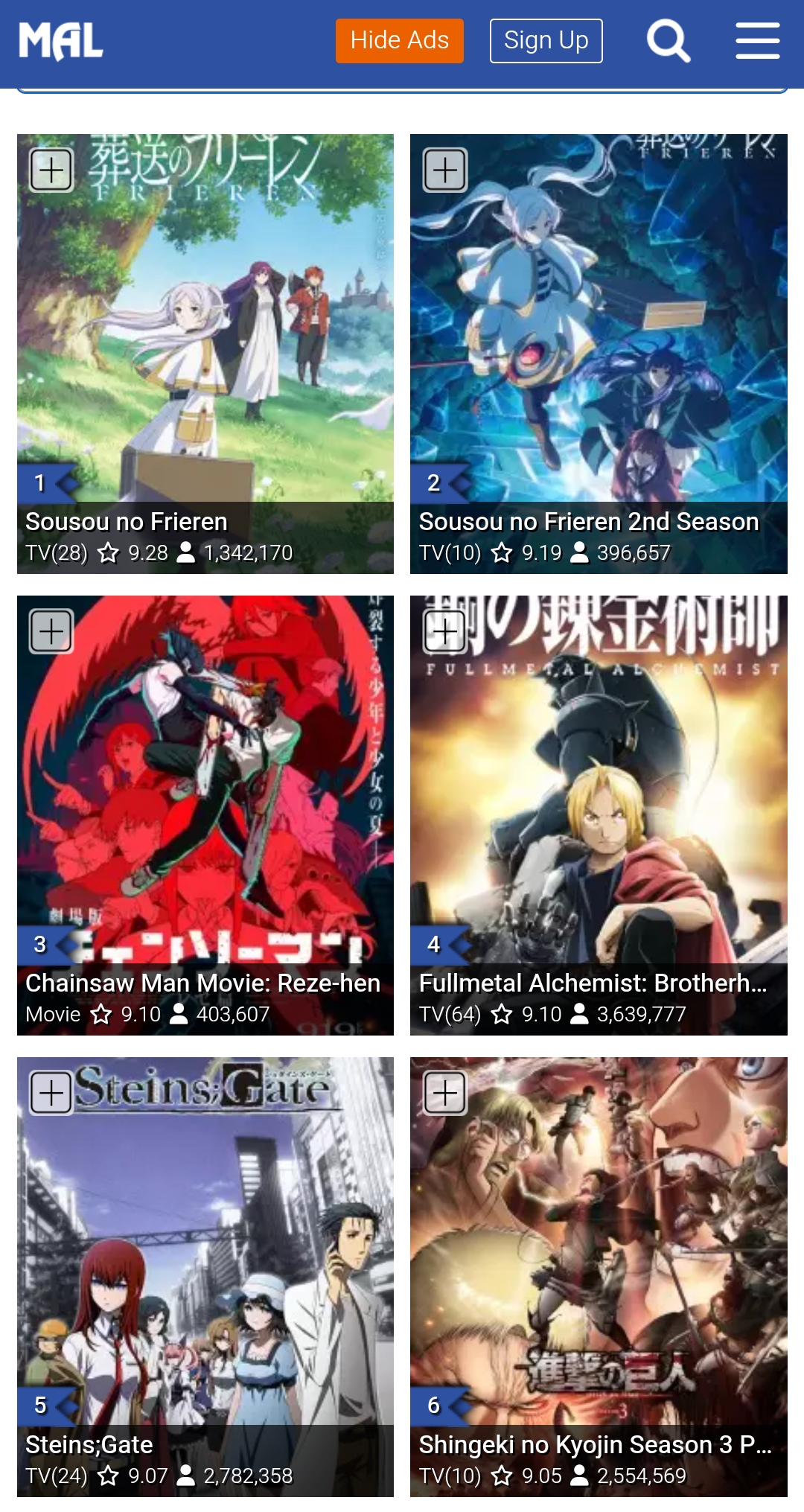This screenshot has height=1512, width=804.
Task: Tap the Hide Ads button
Action: coord(399,41)
